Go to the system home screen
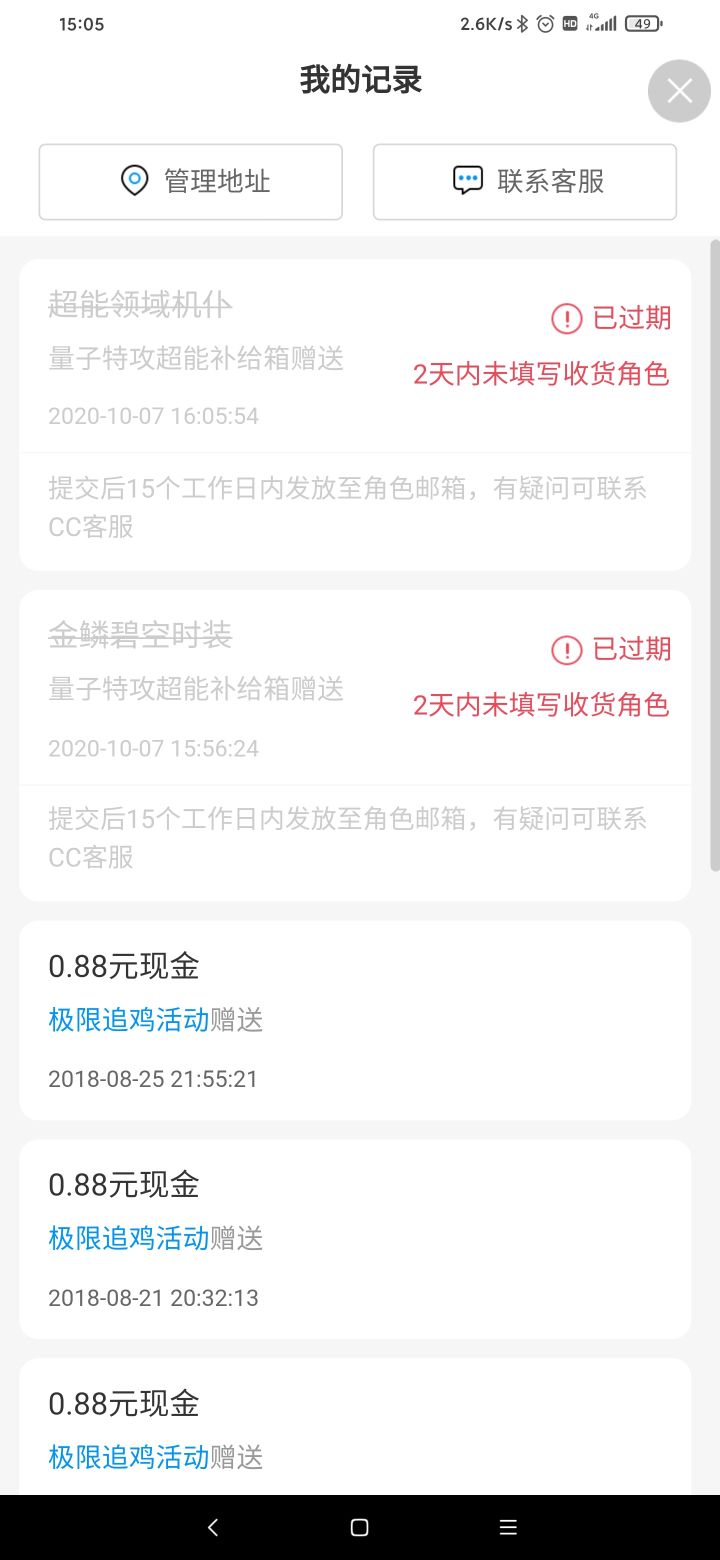The width and height of the screenshot is (720, 1560). coord(360,1527)
